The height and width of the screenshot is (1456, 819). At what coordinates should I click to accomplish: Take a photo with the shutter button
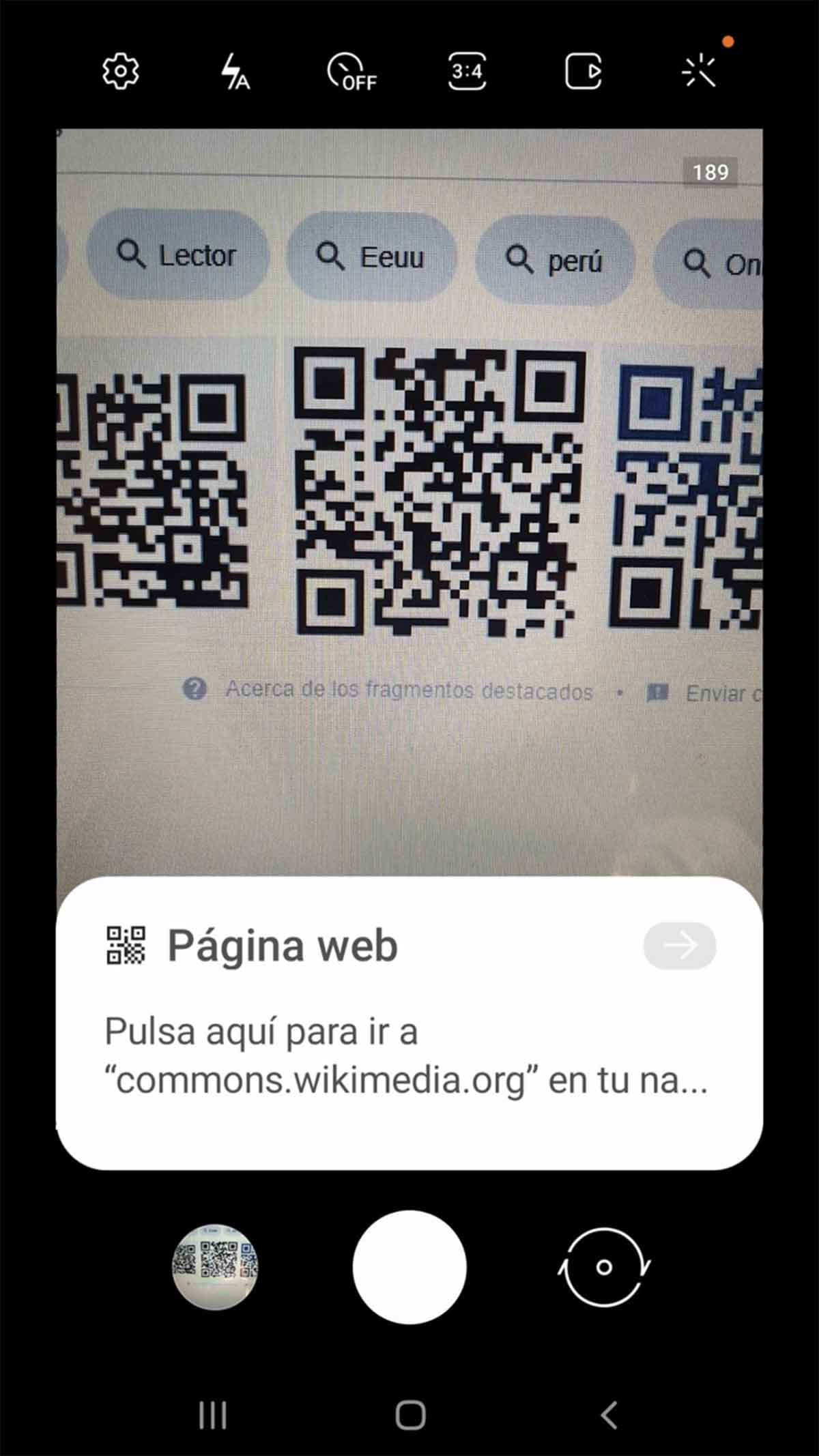click(409, 1267)
